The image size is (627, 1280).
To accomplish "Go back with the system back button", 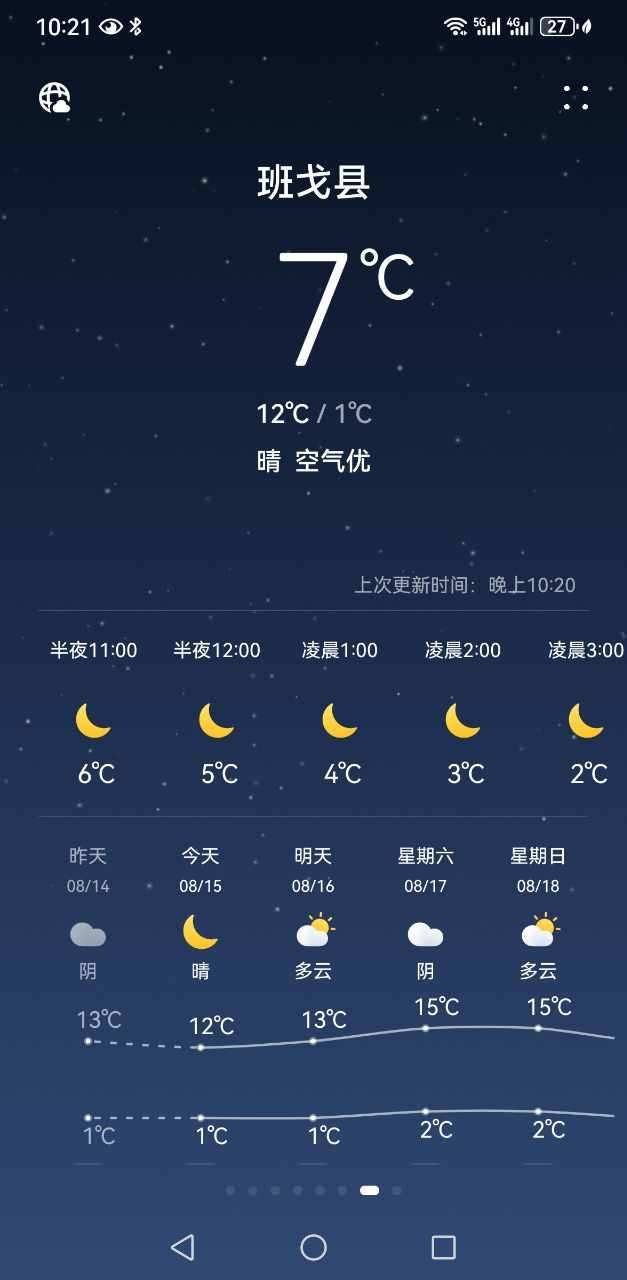I will pos(182,1247).
